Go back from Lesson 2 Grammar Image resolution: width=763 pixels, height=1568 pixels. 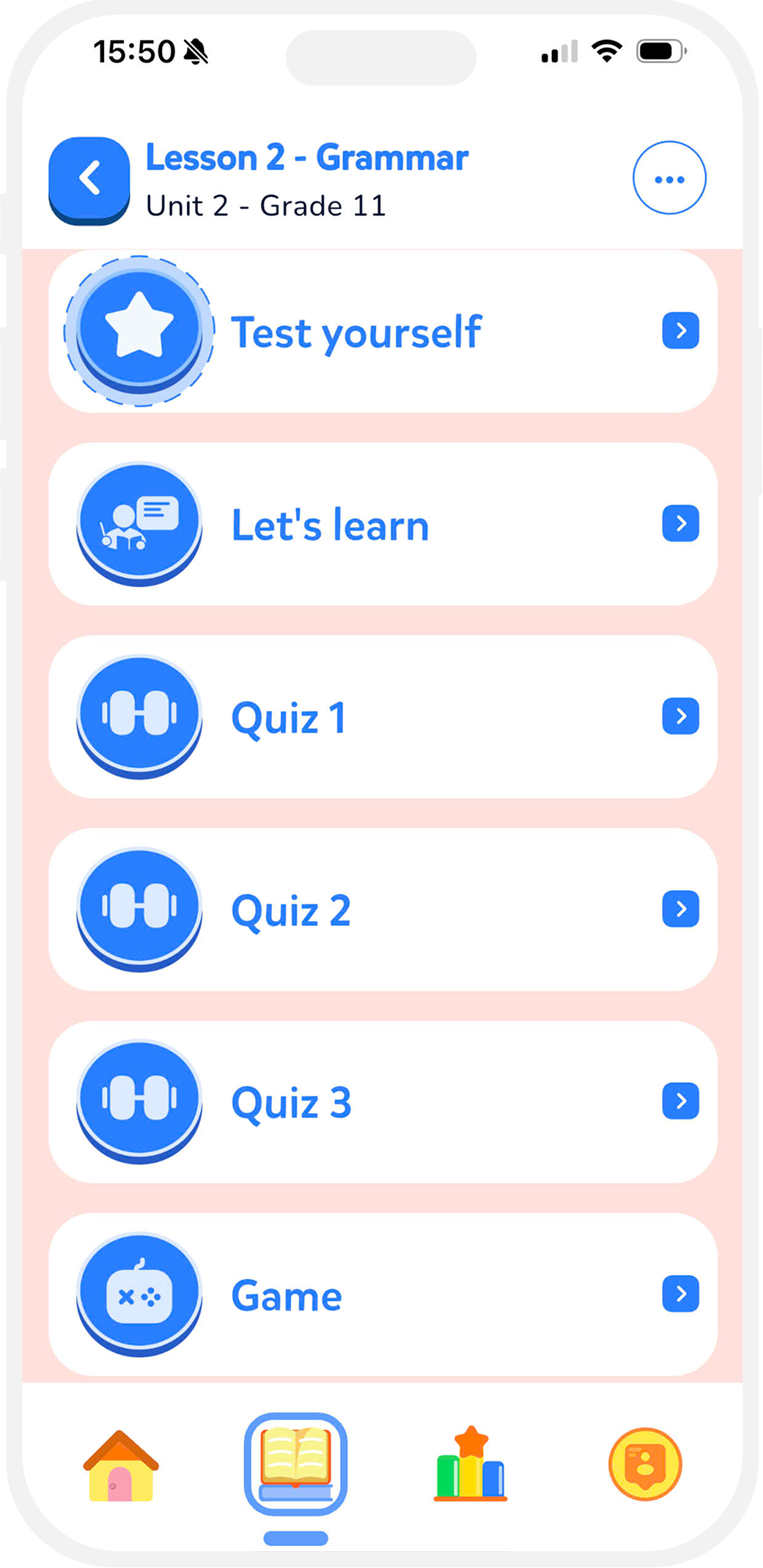[89, 179]
